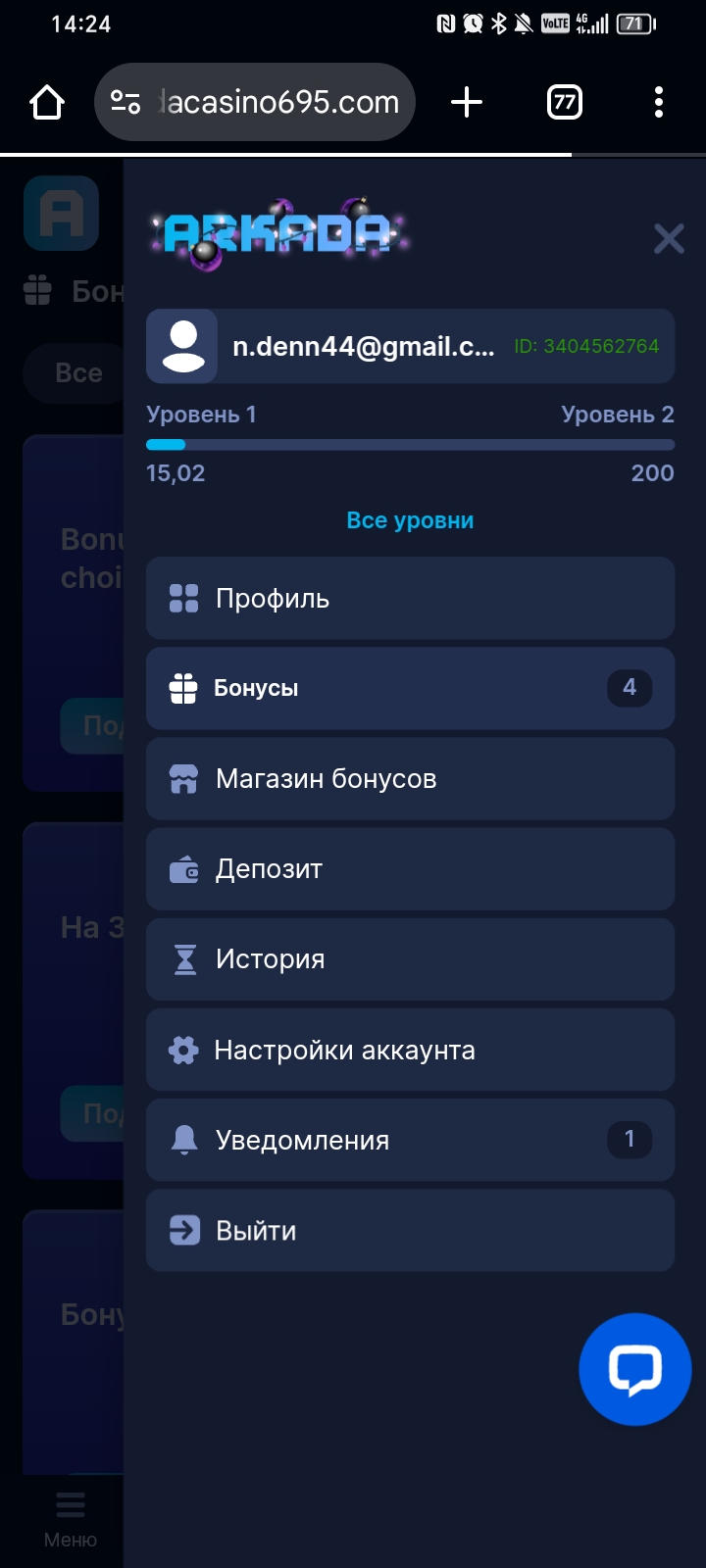This screenshot has height=1568, width=706.
Task: Tap the Все уровни link
Action: (x=410, y=520)
